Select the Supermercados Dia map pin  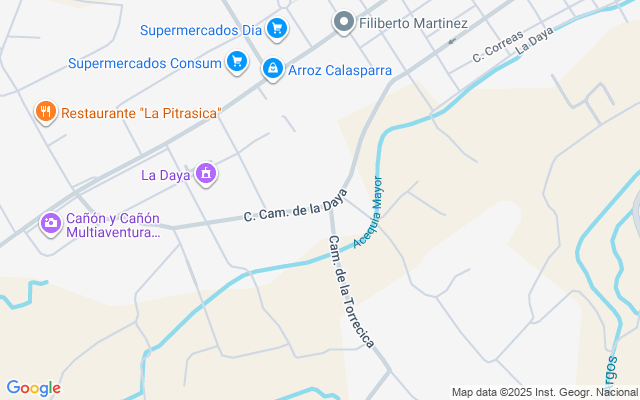pyautogui.click(x=277, y=30)
